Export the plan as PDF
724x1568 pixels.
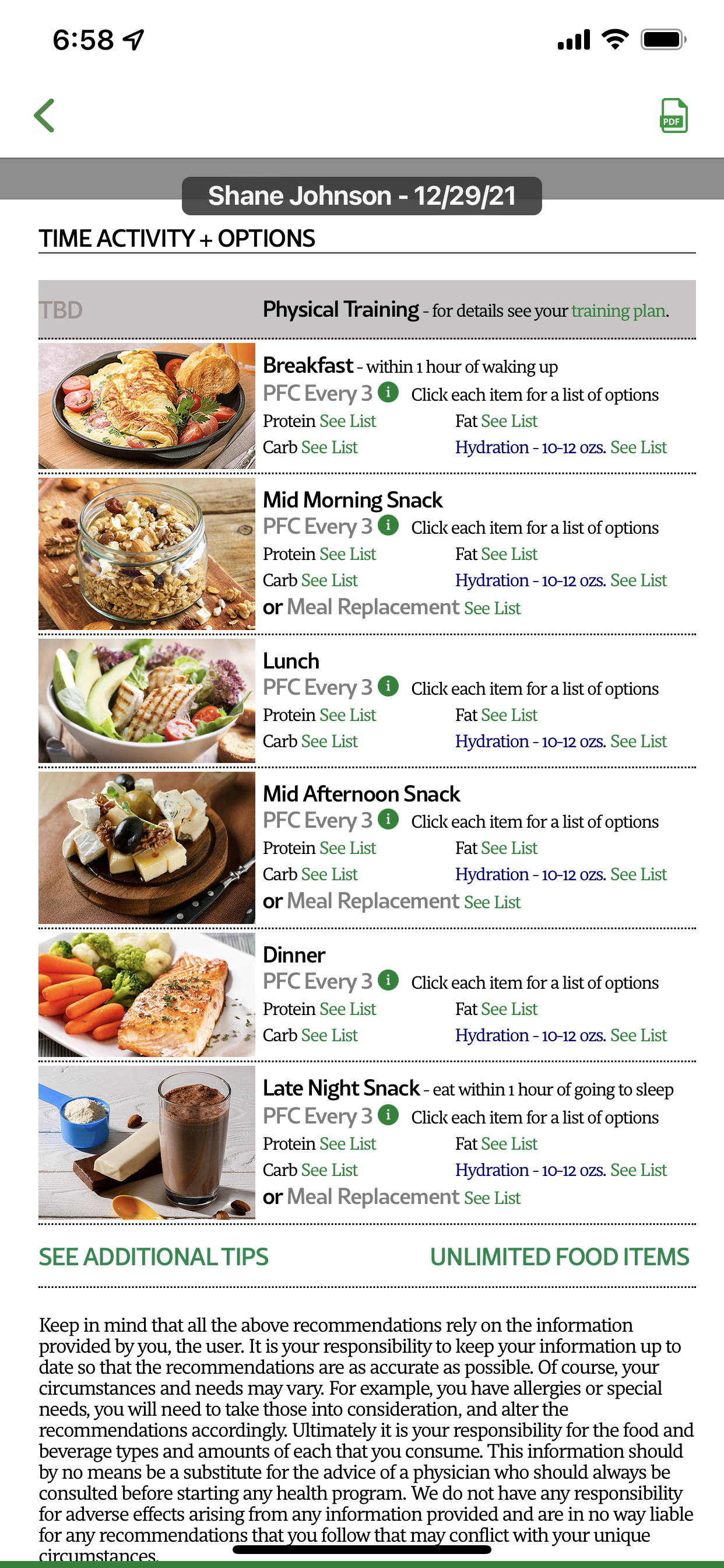[673, 116]
